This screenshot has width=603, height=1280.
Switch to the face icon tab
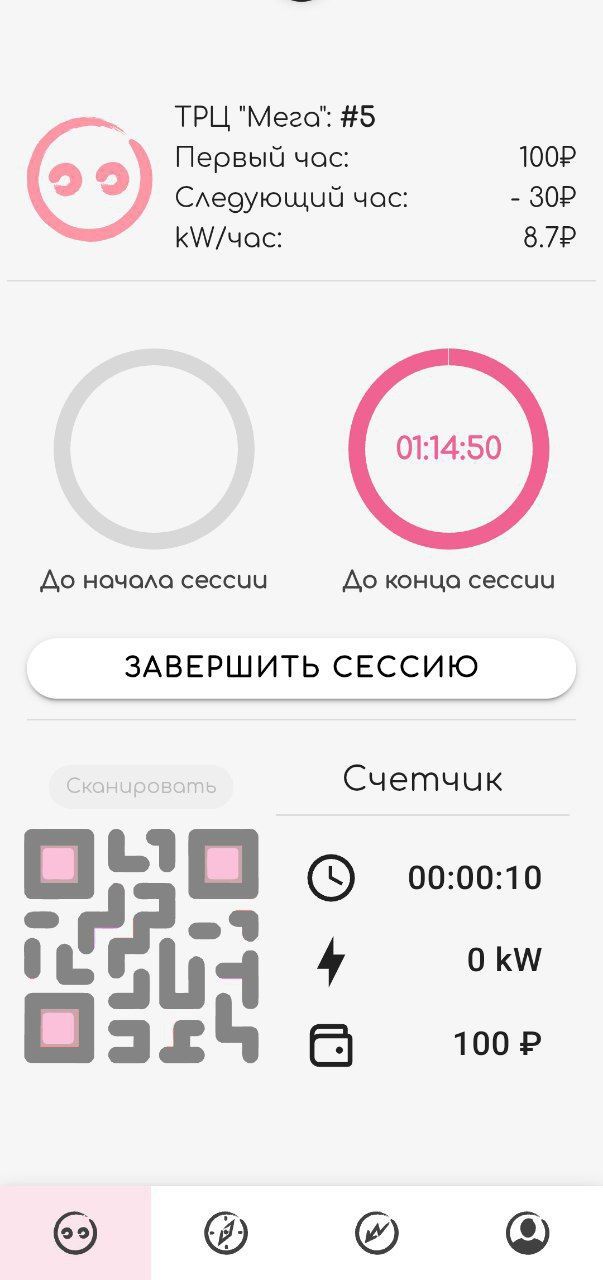pyautogui.click(x=75, y=1233)
